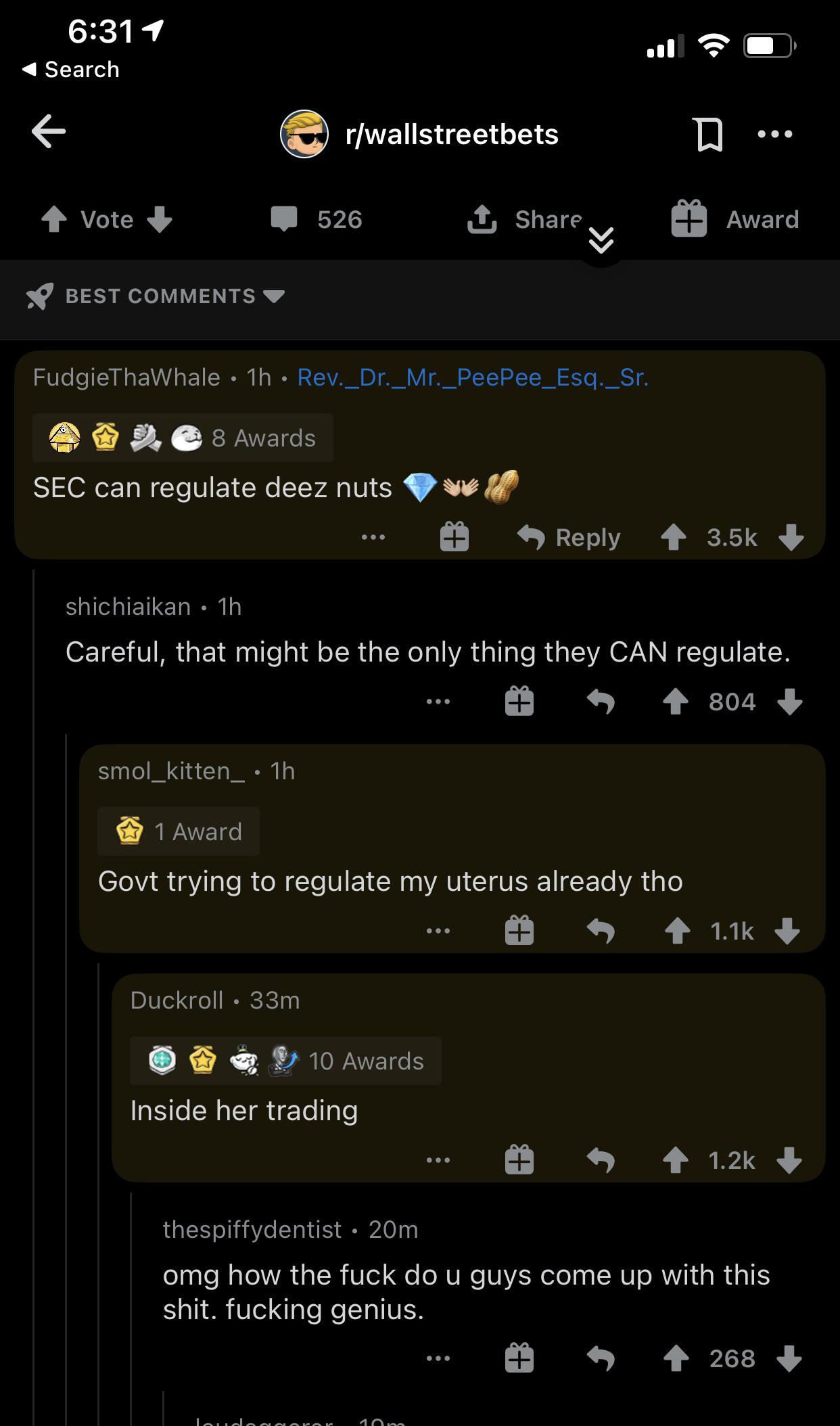Bookmark this wallstreetbets post
The image size is (840, 1426).
pos(708,134)
